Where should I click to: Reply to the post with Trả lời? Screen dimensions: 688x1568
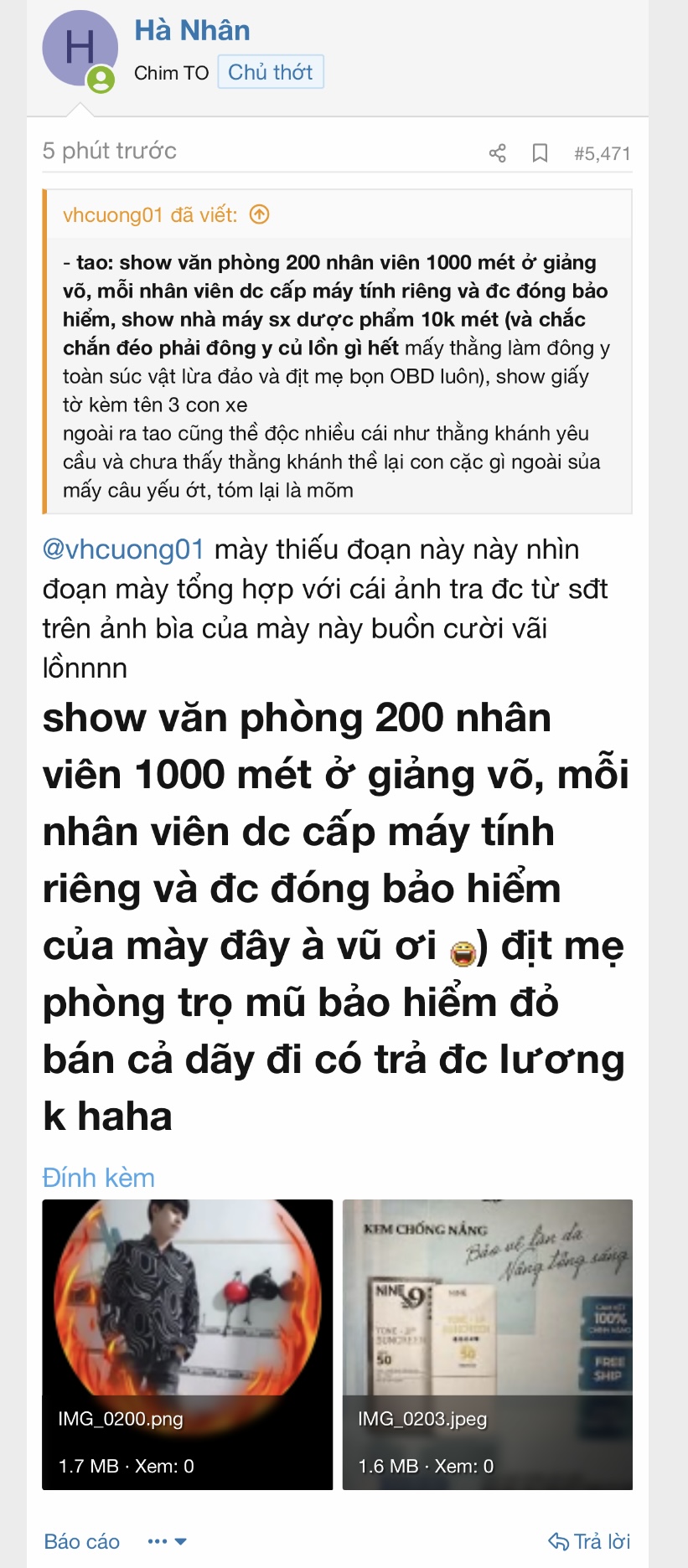pos(589,1541)
